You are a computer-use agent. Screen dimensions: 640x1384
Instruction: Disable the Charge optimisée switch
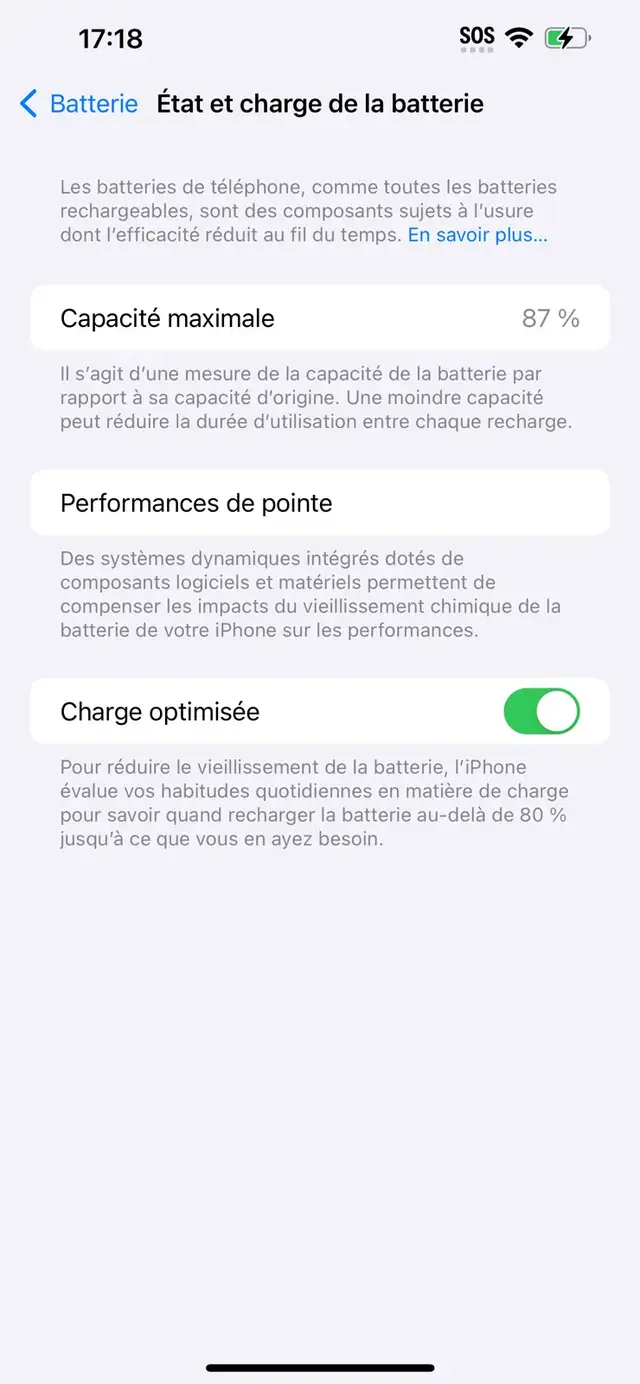[542, 712]
